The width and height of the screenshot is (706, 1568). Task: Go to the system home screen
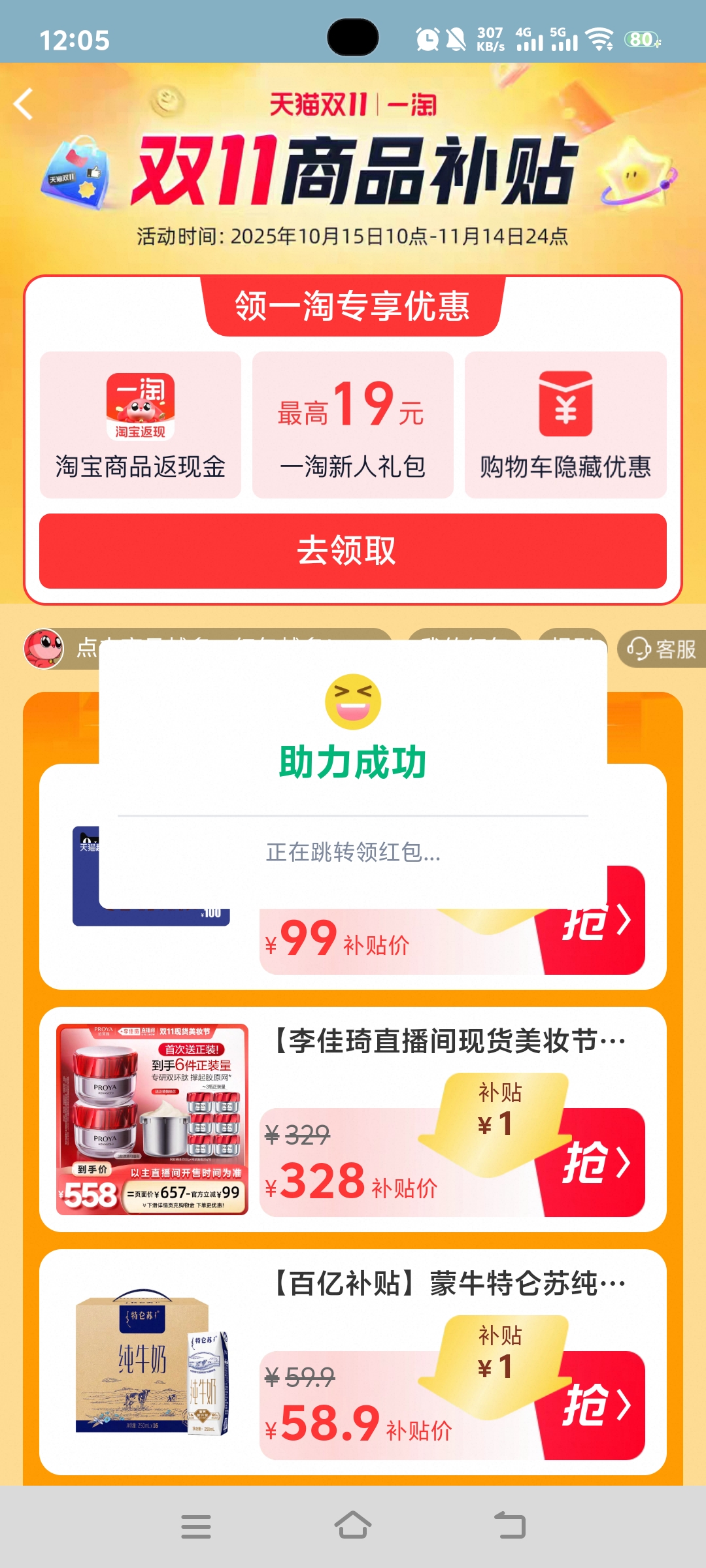(x=353, y=1526)
